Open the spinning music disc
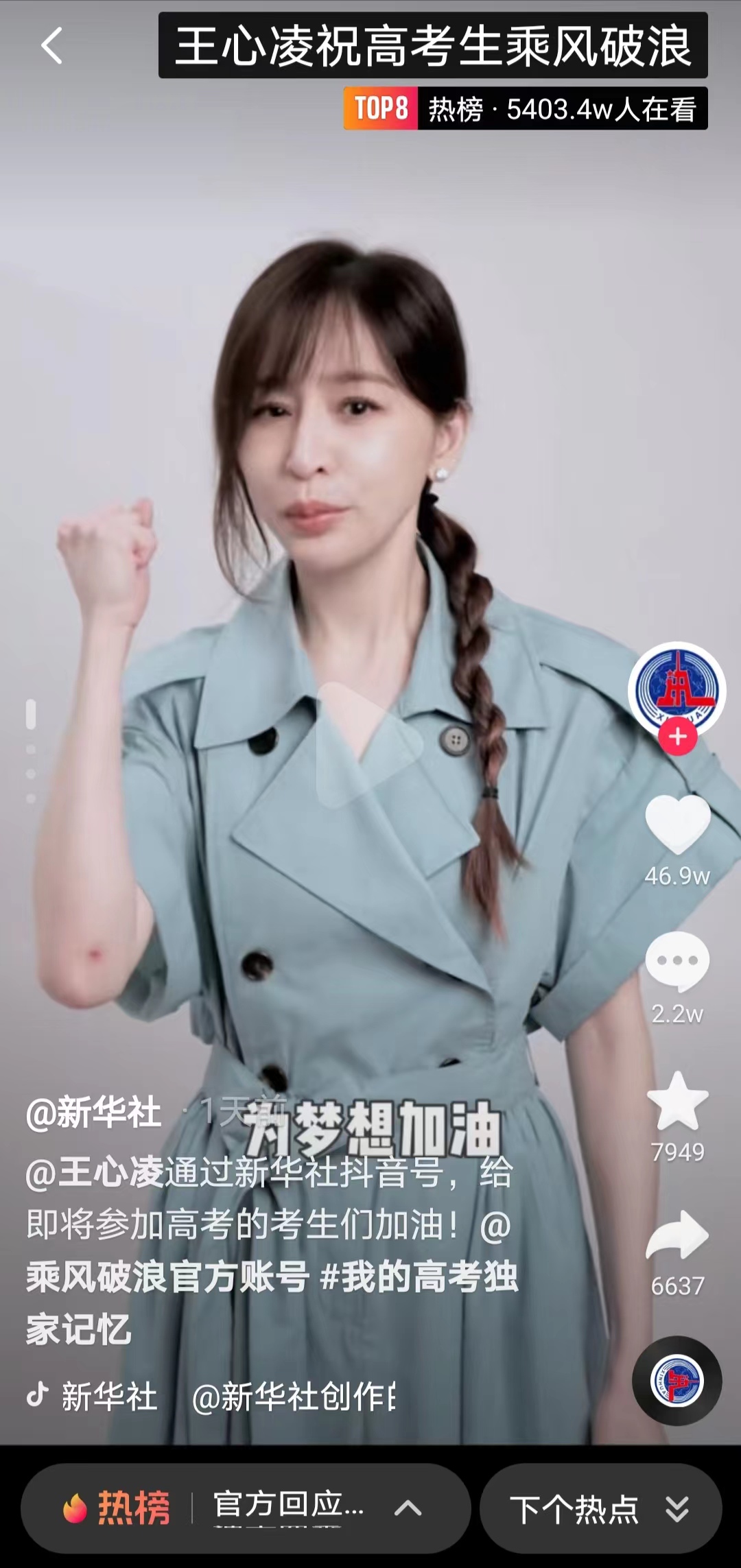The image size is (741, 1568). tap(677, 1381)
